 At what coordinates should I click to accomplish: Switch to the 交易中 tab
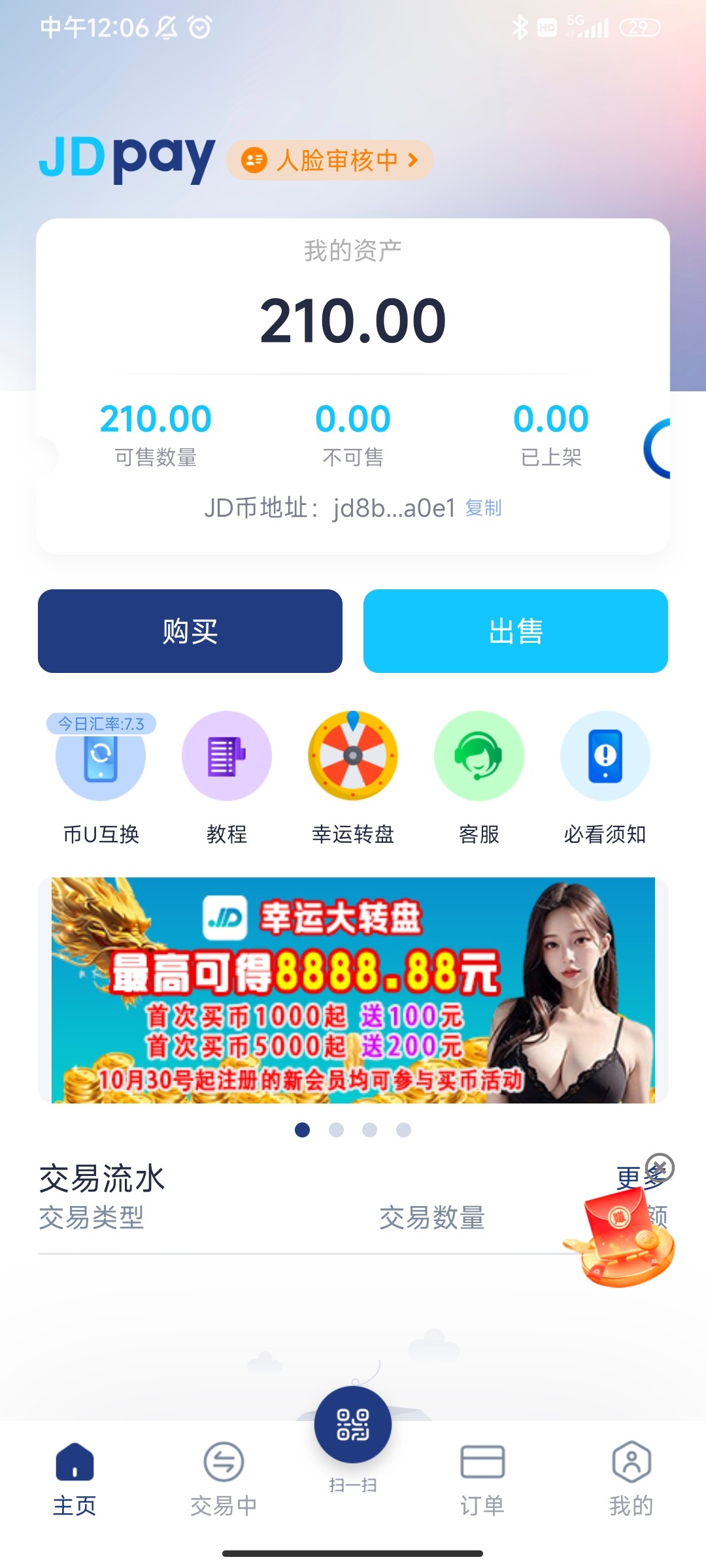(x=224, y=1478)
